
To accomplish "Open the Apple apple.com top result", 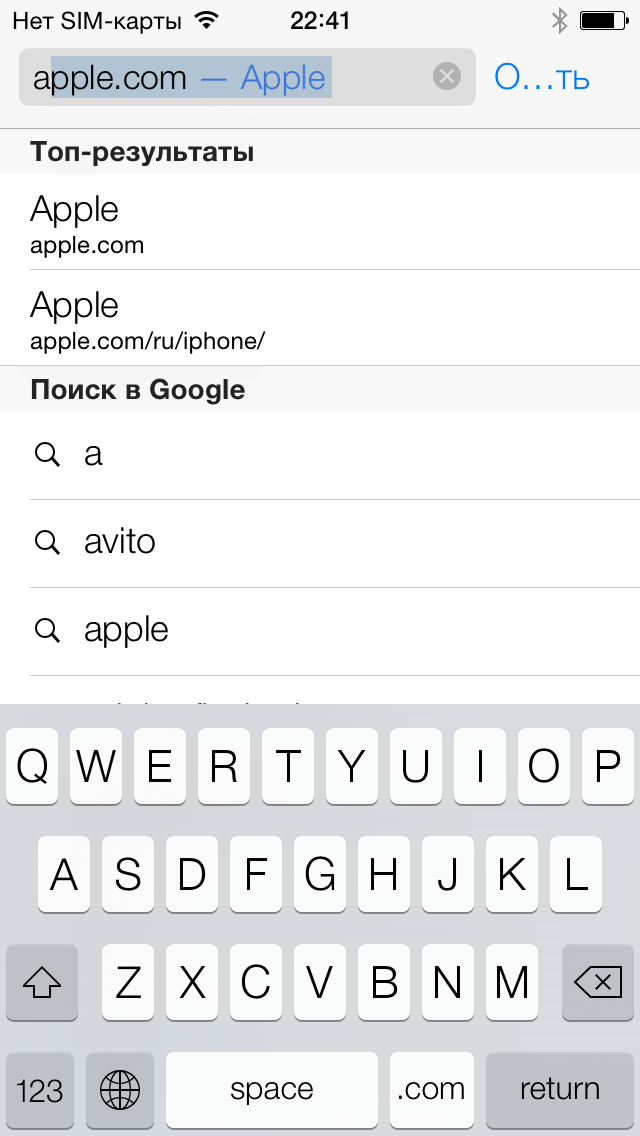I will pos(320,222).
